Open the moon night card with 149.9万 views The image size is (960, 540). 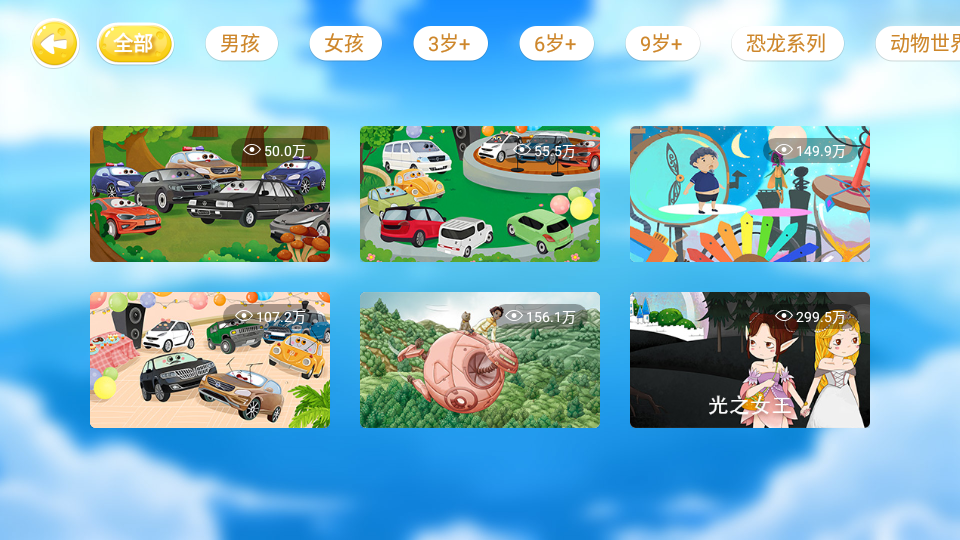click(750, 194)
